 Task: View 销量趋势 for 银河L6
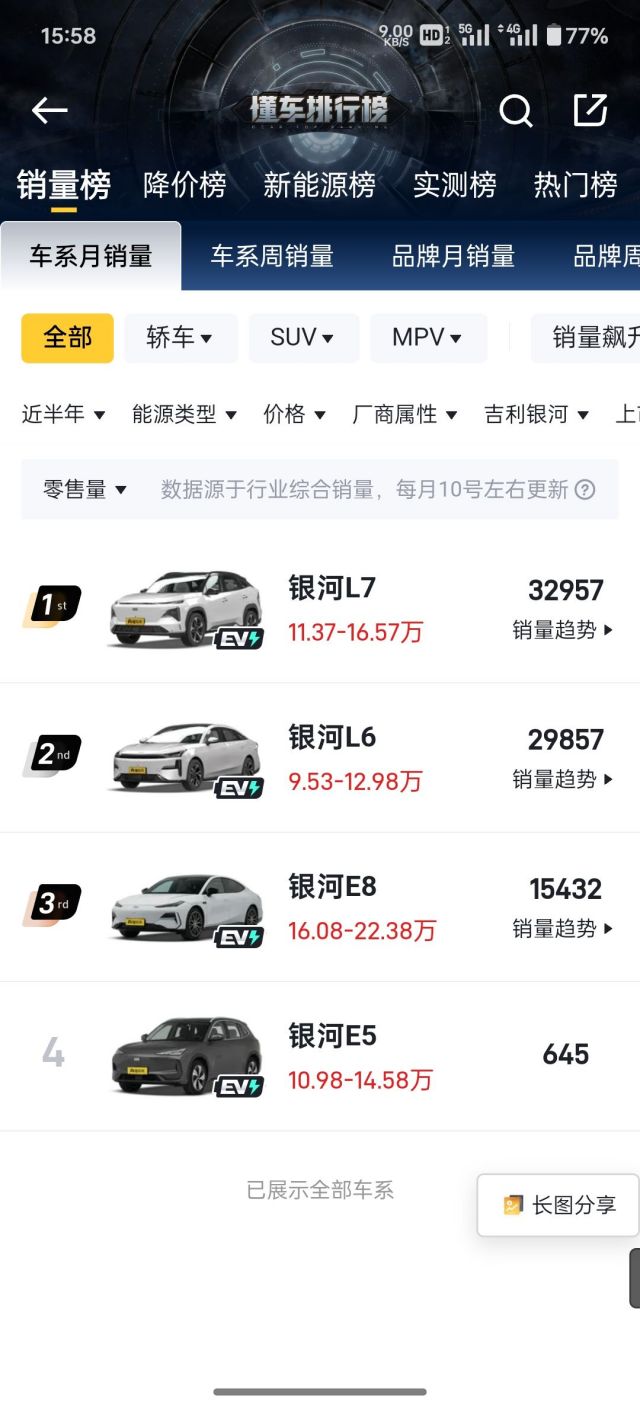(563, 779)
